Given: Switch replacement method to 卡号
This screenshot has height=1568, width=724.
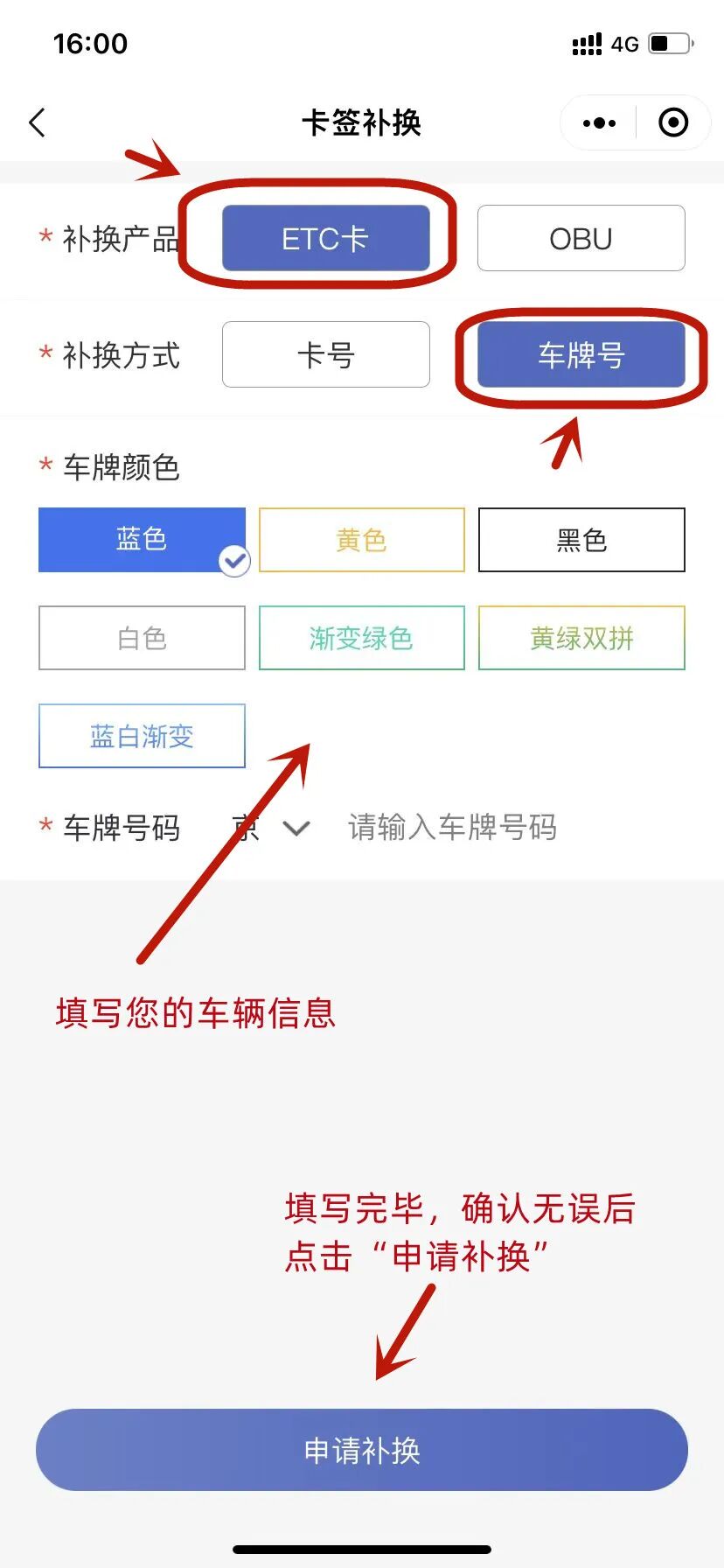Looking at the screenshot, I should coord(326,354).
